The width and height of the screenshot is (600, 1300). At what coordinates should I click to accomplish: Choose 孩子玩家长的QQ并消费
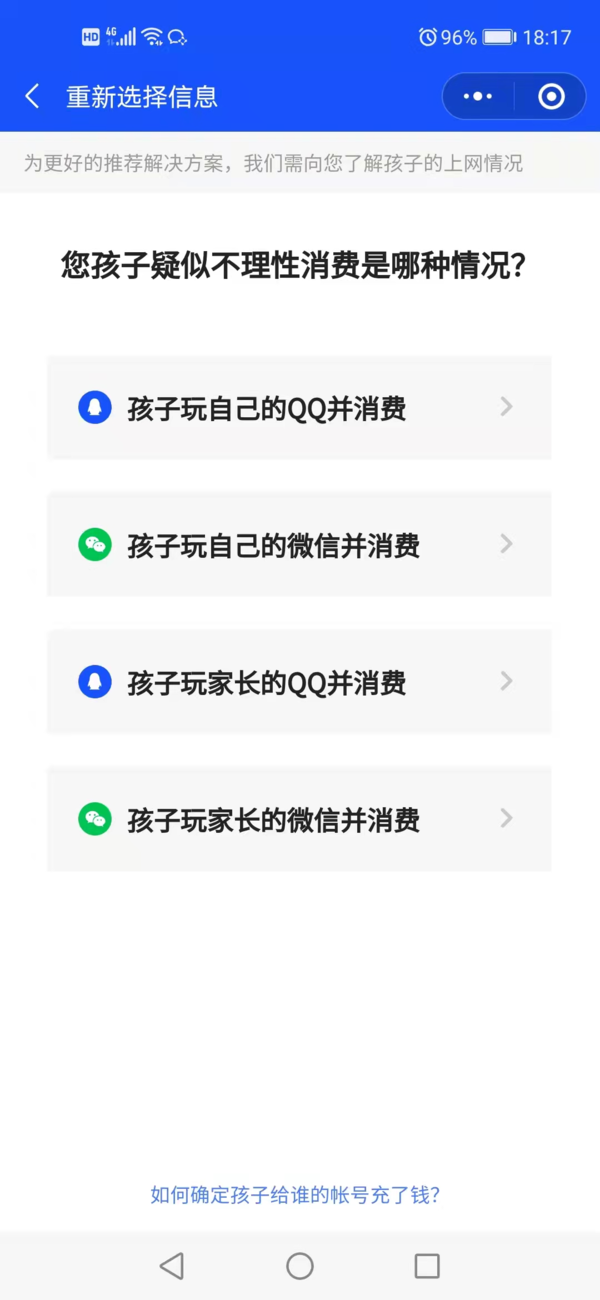[299, 683]
